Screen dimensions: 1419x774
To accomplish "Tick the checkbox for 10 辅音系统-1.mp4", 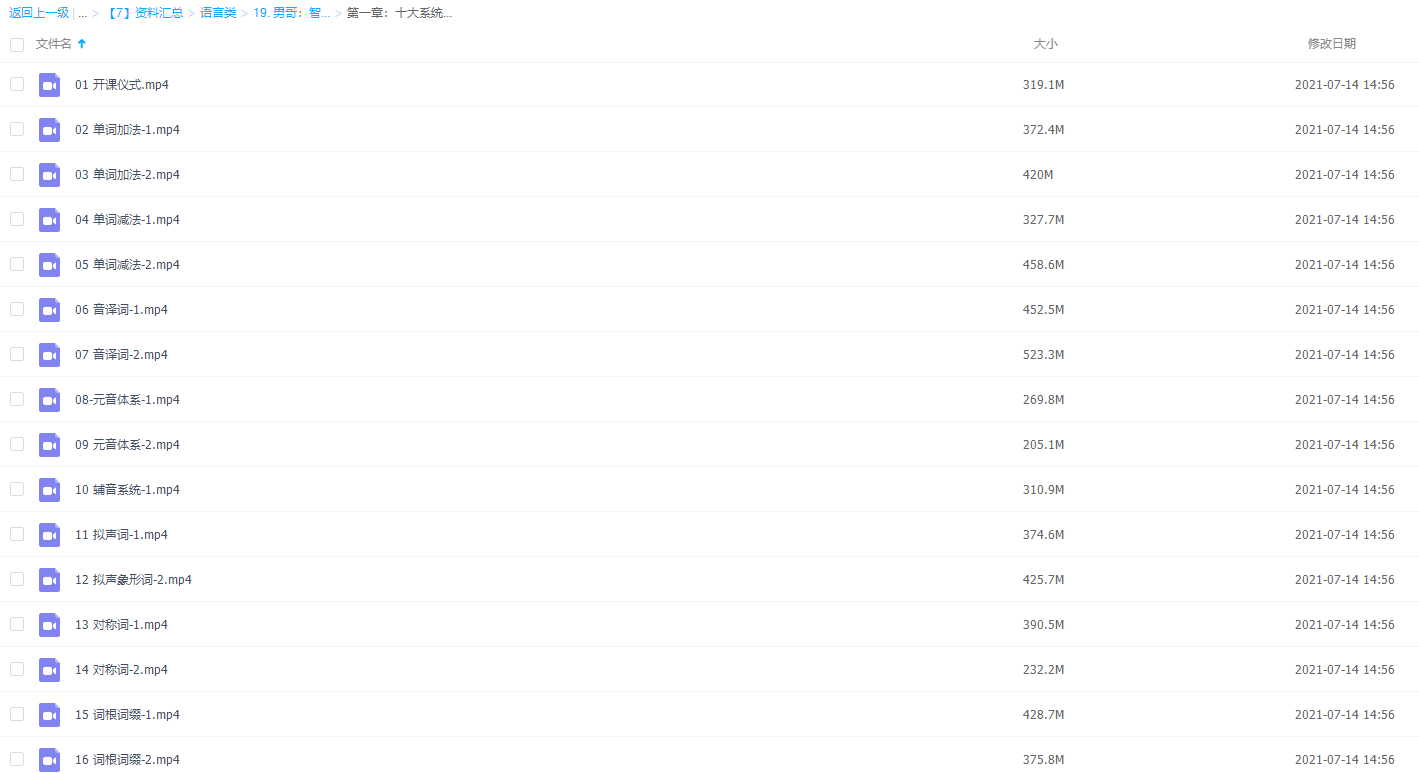I will coord(17,489).
